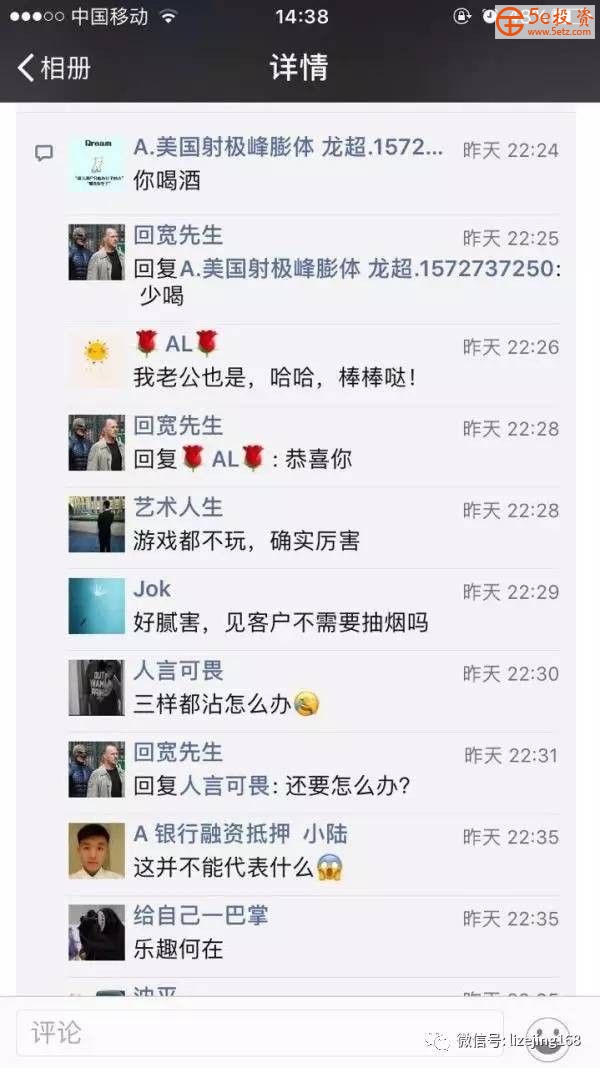Open avatar of A 银行融资抵押 小陆

96,851
